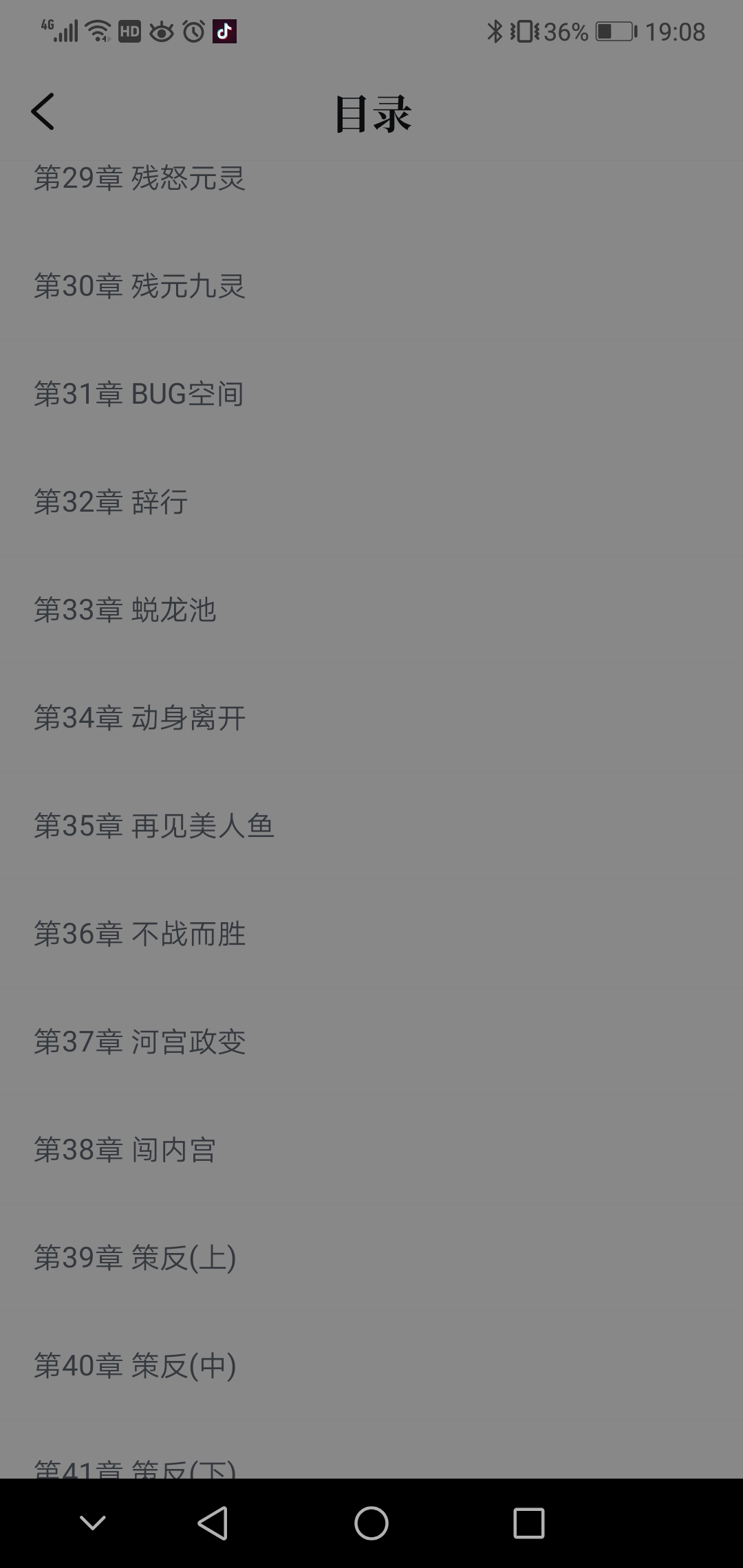This screenshot has height=1568, width=743.
Task: Open chapter 40 策反(中)
Action: [136, 1366]
